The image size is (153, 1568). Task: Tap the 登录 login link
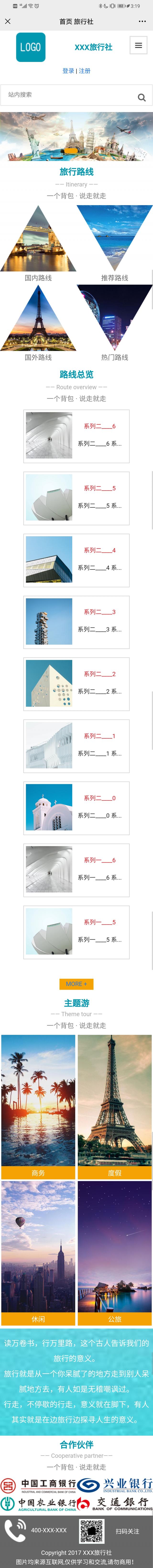68,71
